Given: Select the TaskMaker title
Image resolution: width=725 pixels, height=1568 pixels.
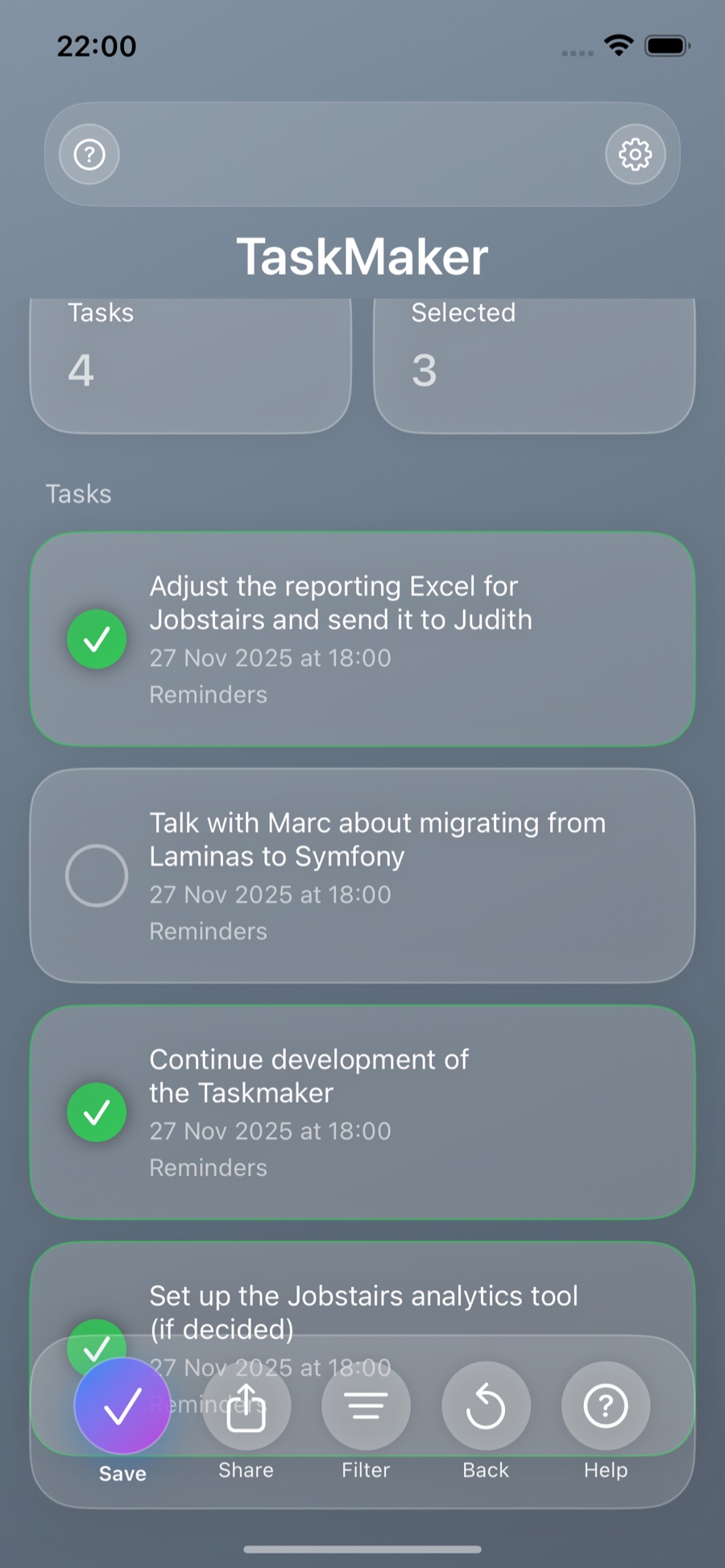Looking at the screenshot, I should [x=362, y=255].
